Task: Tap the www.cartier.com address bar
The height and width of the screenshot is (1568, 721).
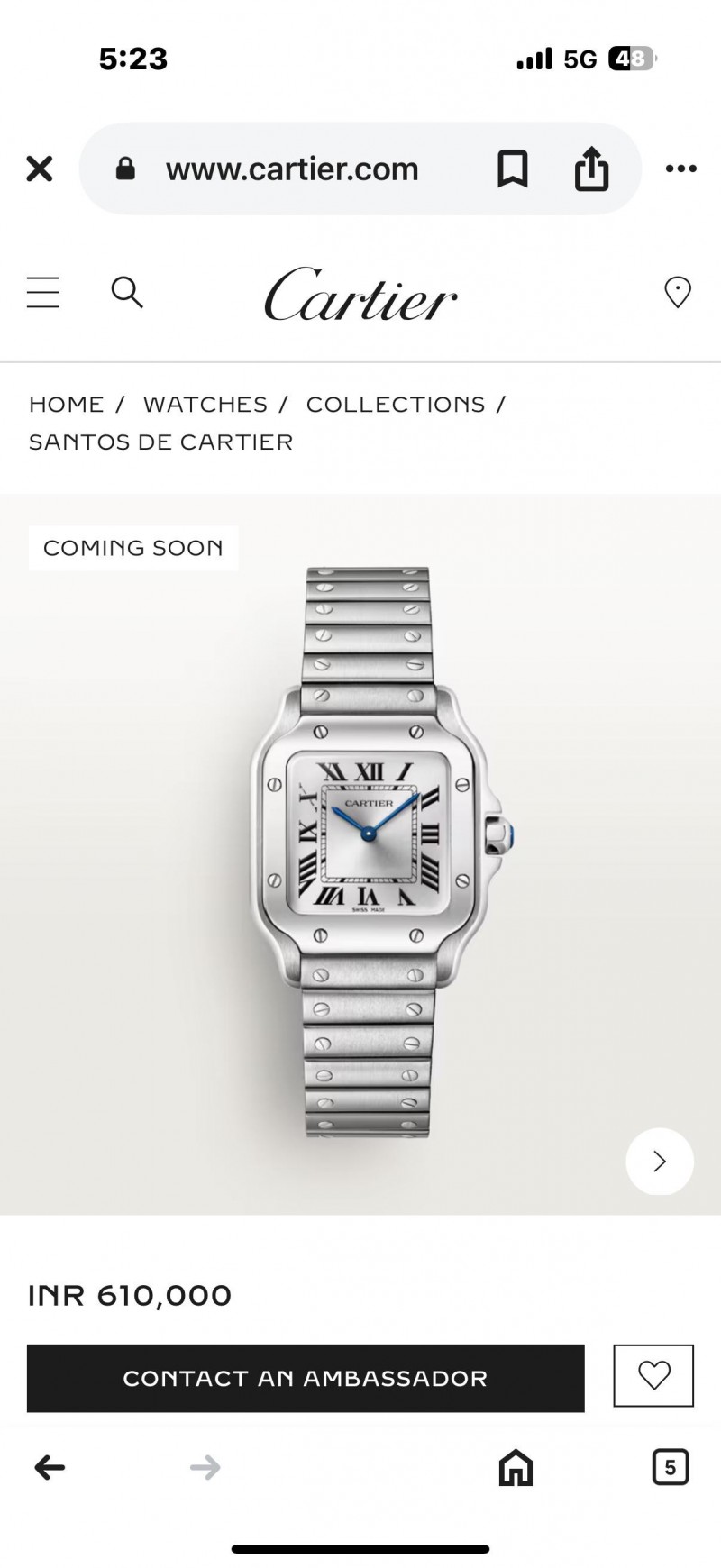Action: [x=291, y=169]
